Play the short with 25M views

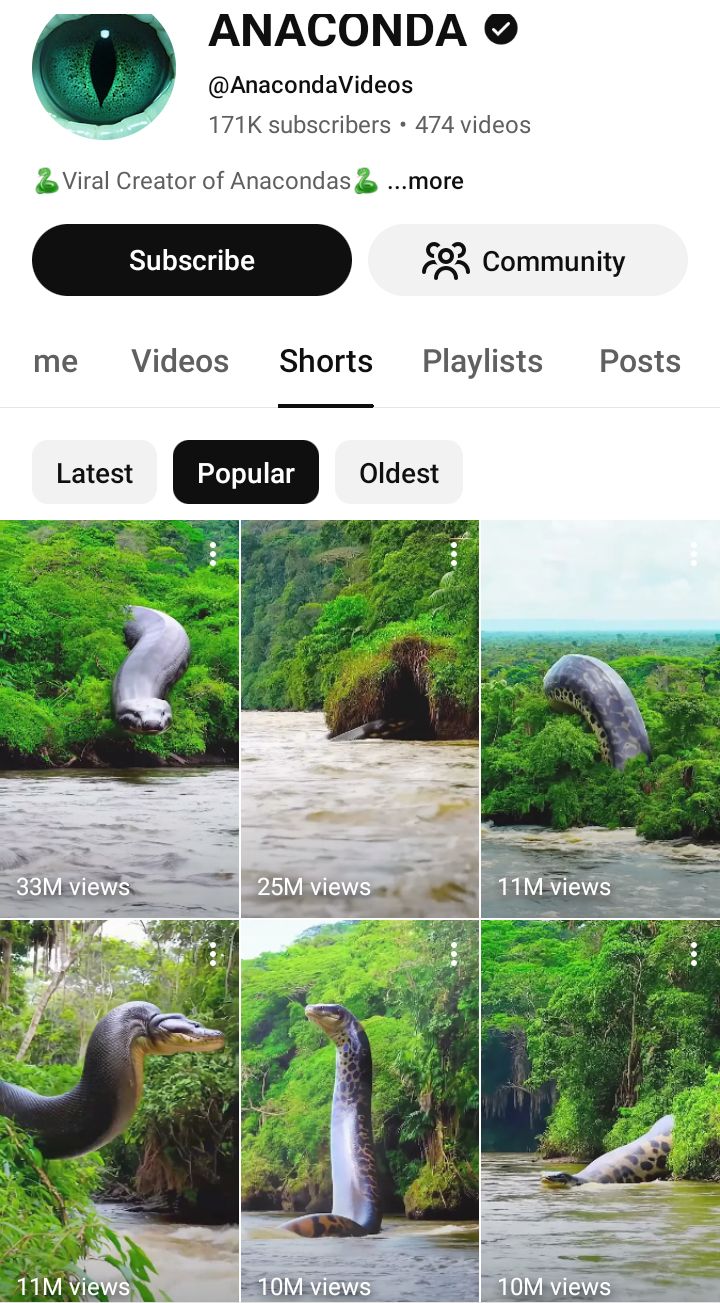click(359, 720)
